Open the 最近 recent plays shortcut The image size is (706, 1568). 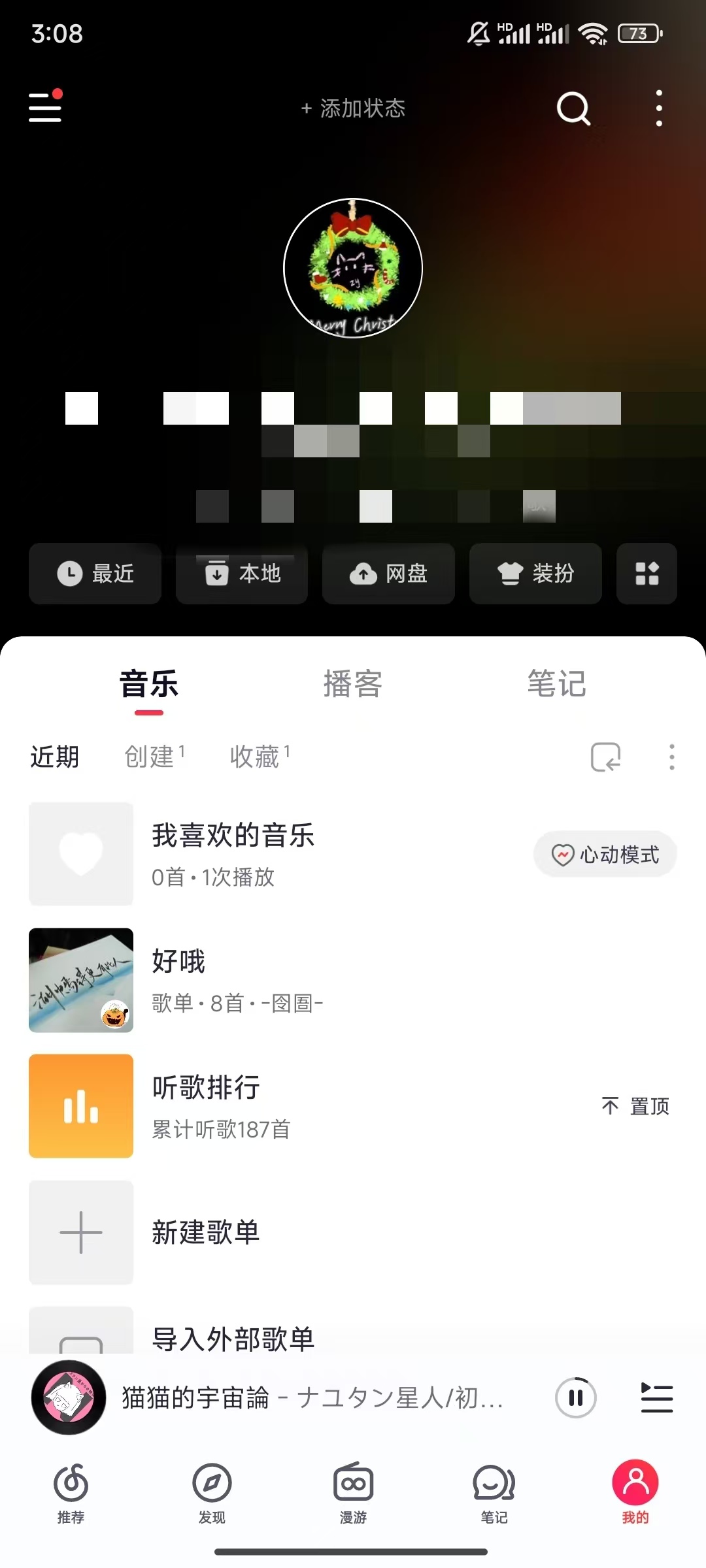[x=95, y=574]
